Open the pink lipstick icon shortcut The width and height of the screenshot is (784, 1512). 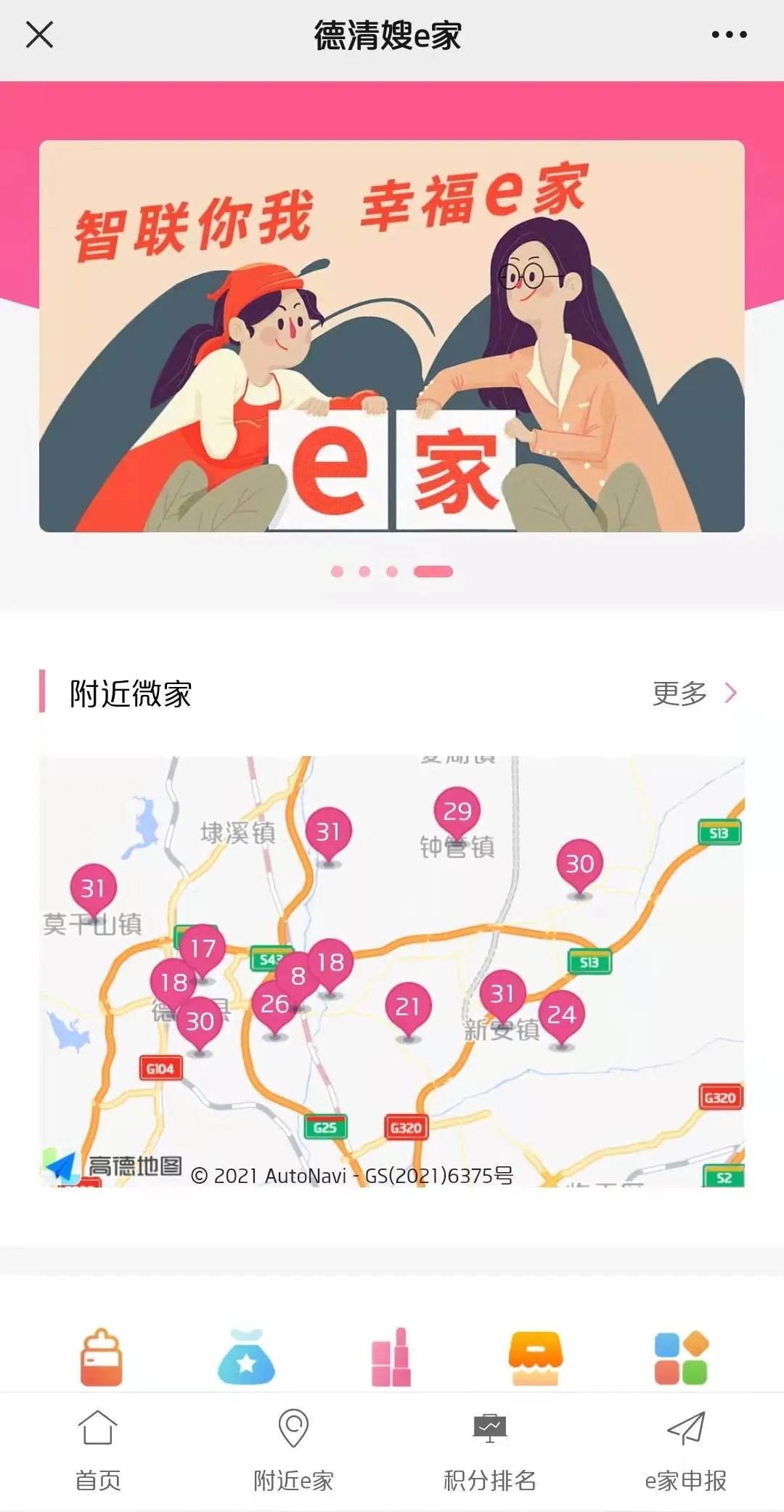[x=391, y=1358]
